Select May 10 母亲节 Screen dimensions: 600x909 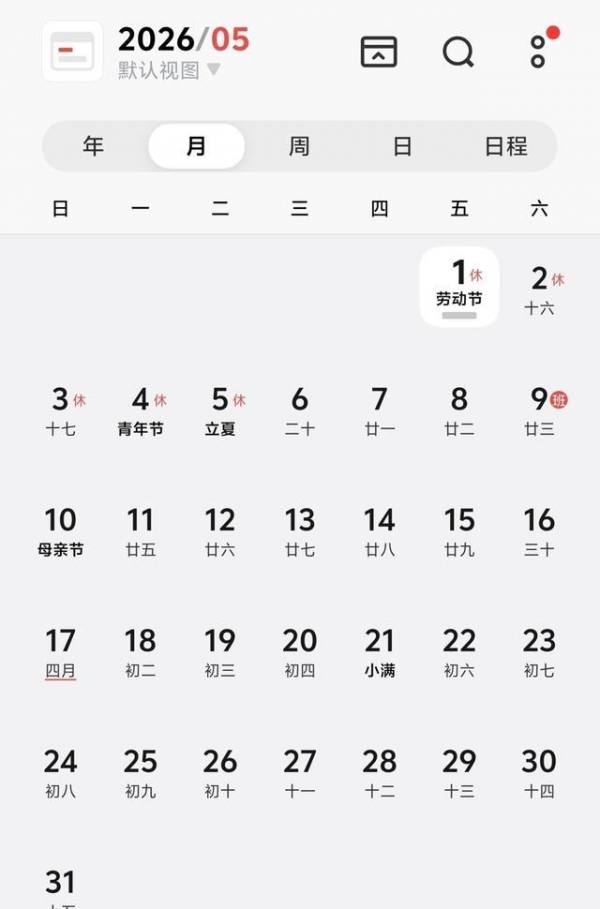pyautogui.click(x=60, y=531)
